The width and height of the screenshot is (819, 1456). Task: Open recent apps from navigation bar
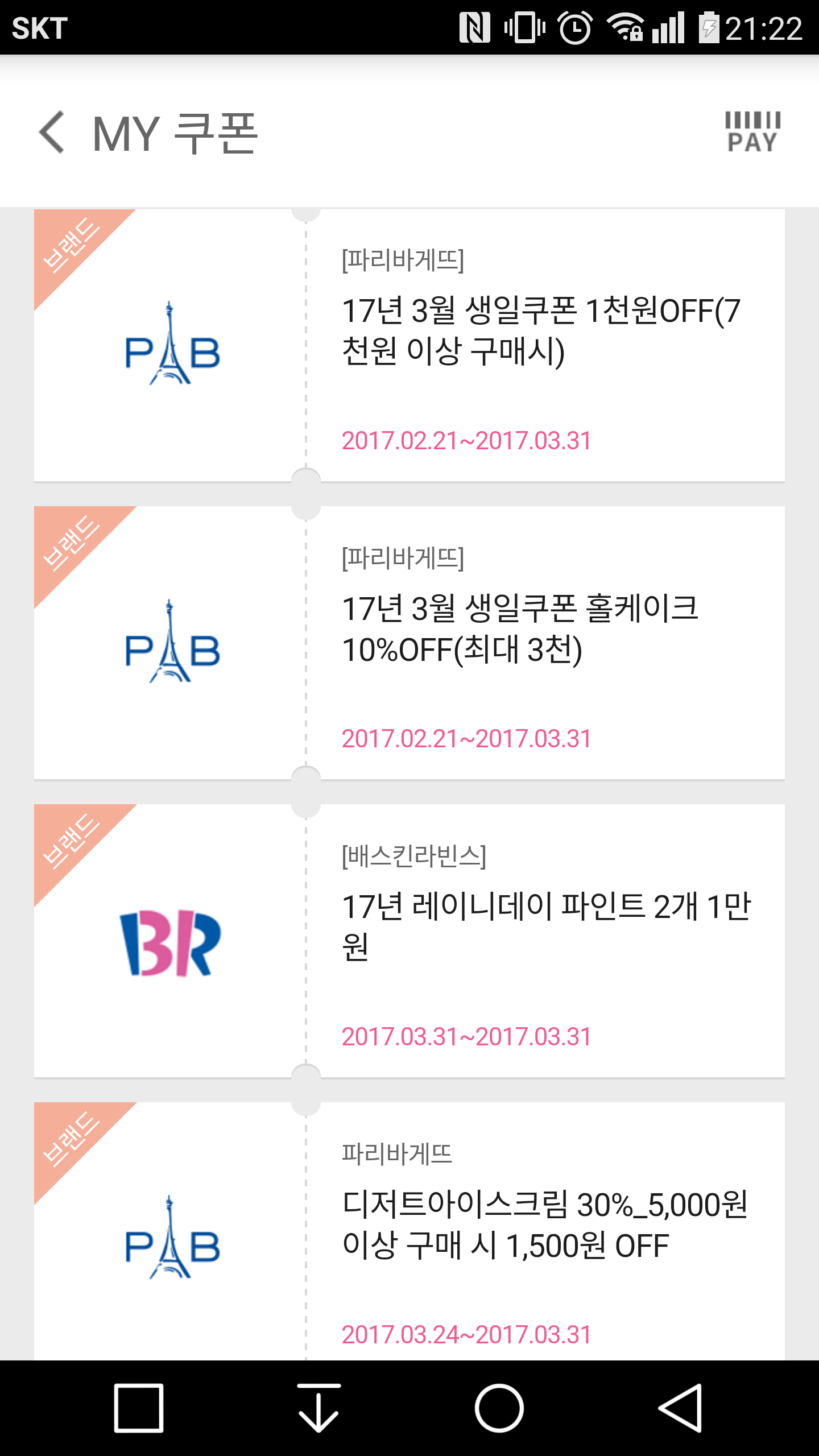pyautogui.click(x=139, y=1408)
